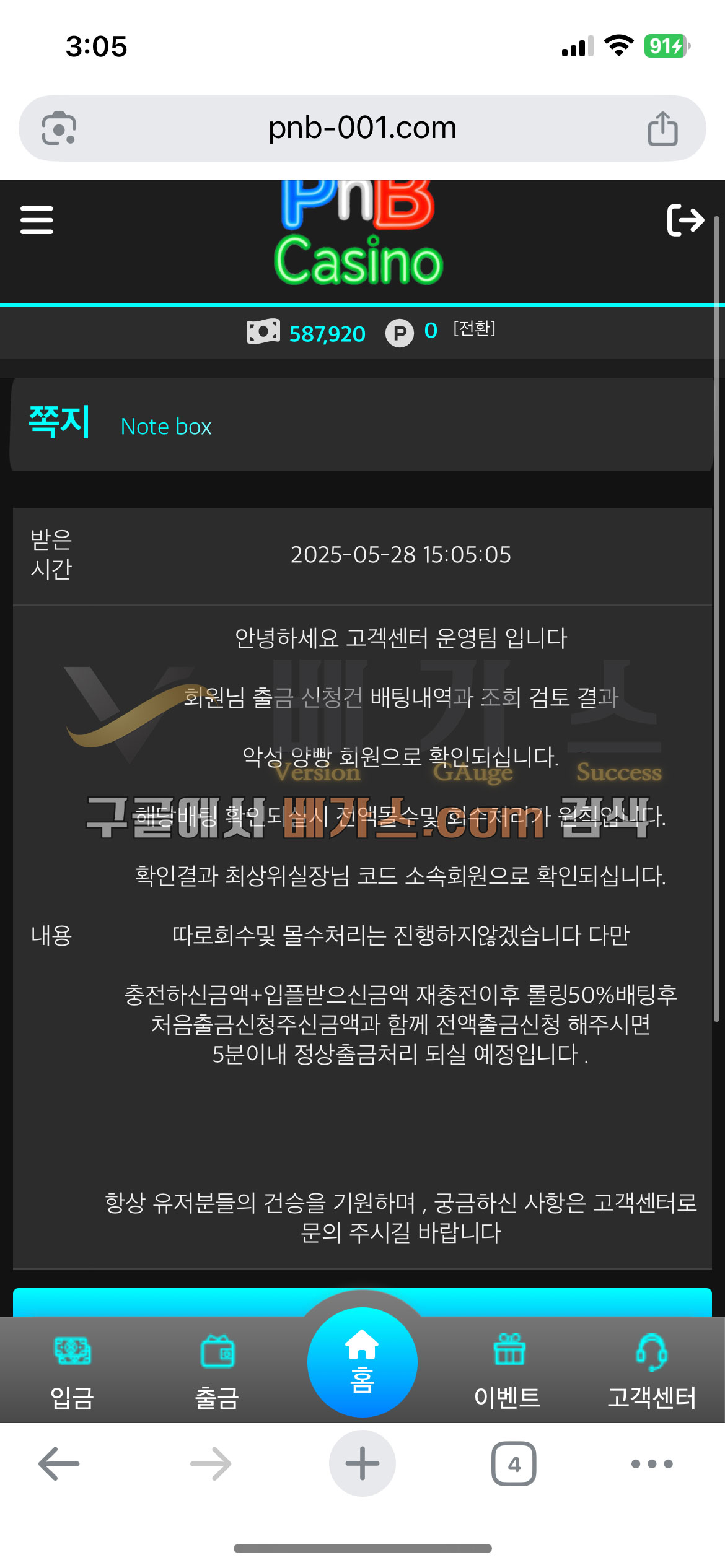
Task: Tap the PnB Casino logo
Action: 359,235
